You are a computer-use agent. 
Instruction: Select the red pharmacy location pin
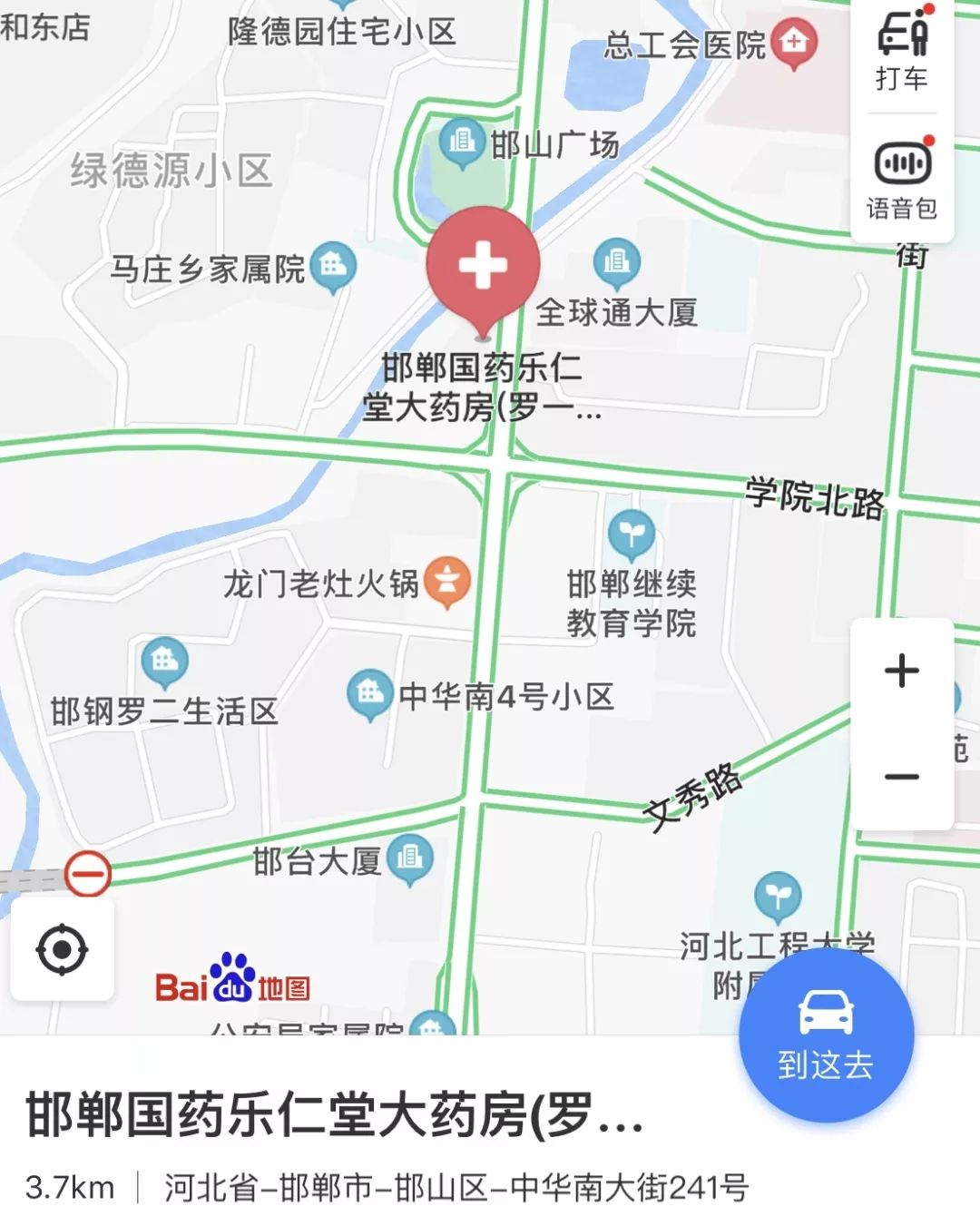point(484,263)
